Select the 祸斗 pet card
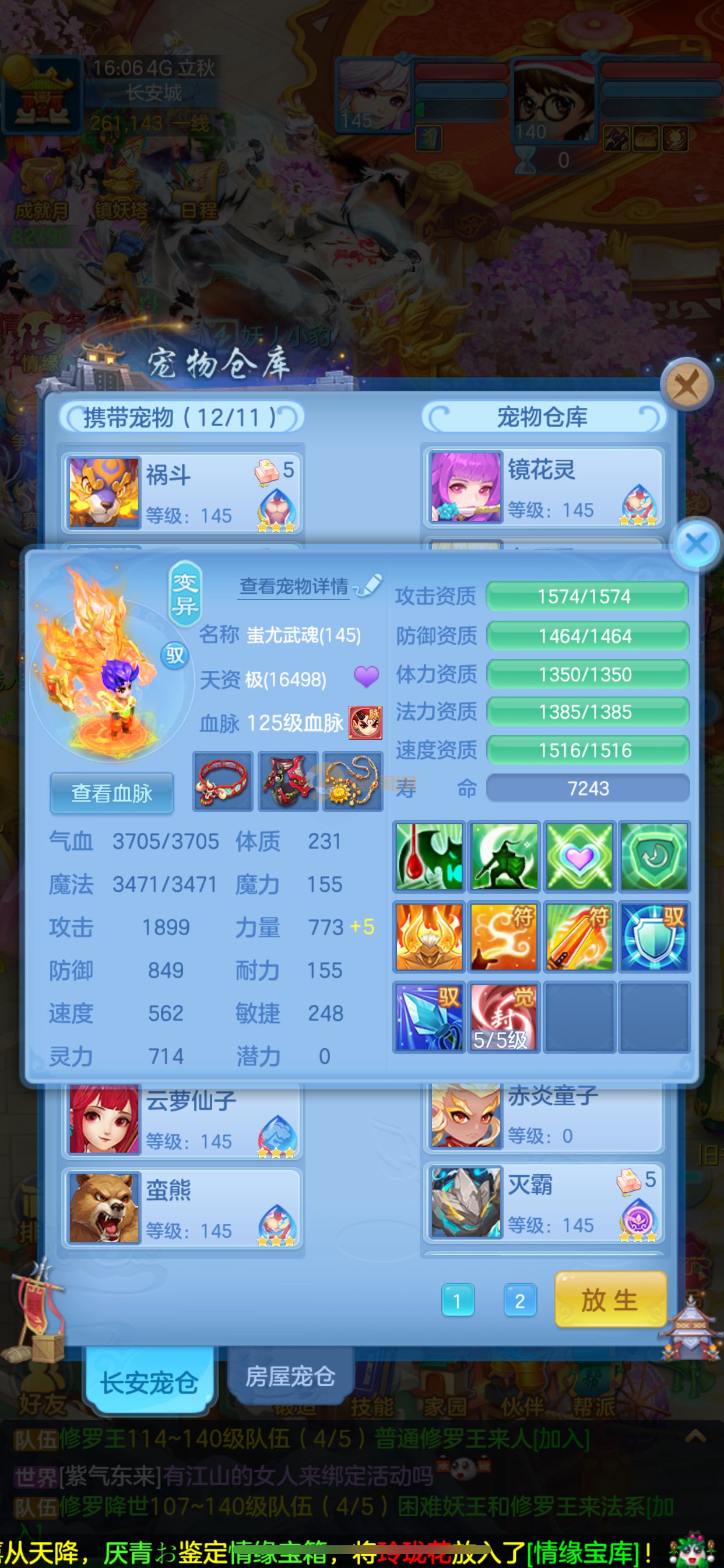 [181, 492]
